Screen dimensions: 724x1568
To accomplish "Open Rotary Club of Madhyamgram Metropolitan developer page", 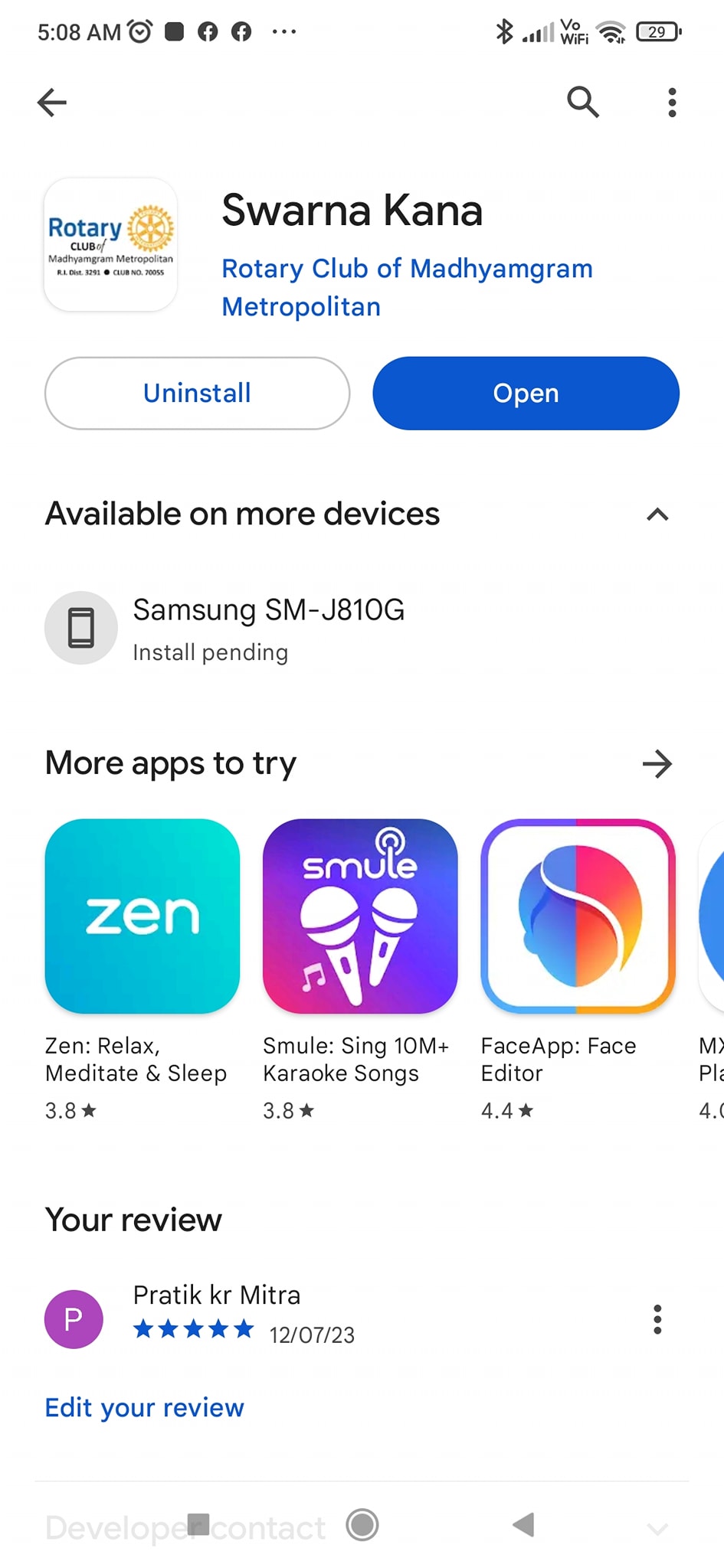I will tap(406, 287).
